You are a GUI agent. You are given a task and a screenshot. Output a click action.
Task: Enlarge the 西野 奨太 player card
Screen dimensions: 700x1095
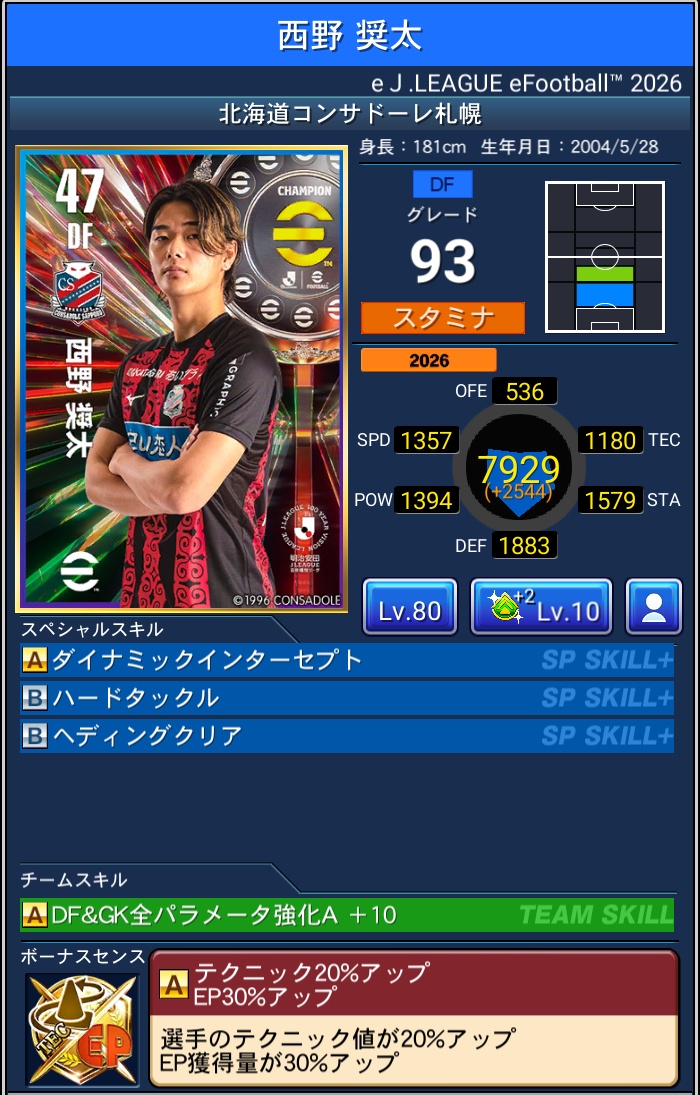point(181,380)
